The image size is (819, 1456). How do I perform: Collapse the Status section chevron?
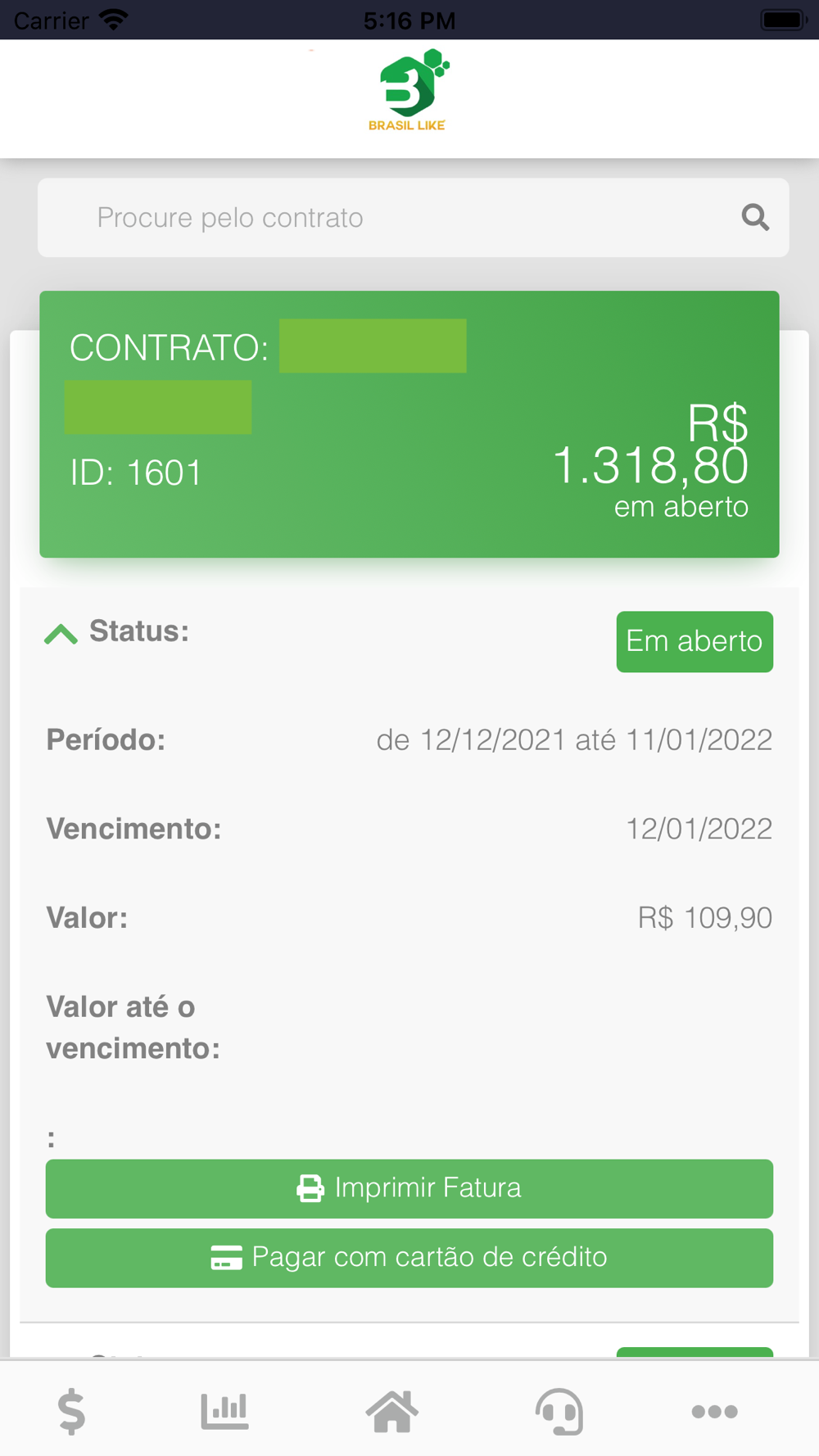61,634
